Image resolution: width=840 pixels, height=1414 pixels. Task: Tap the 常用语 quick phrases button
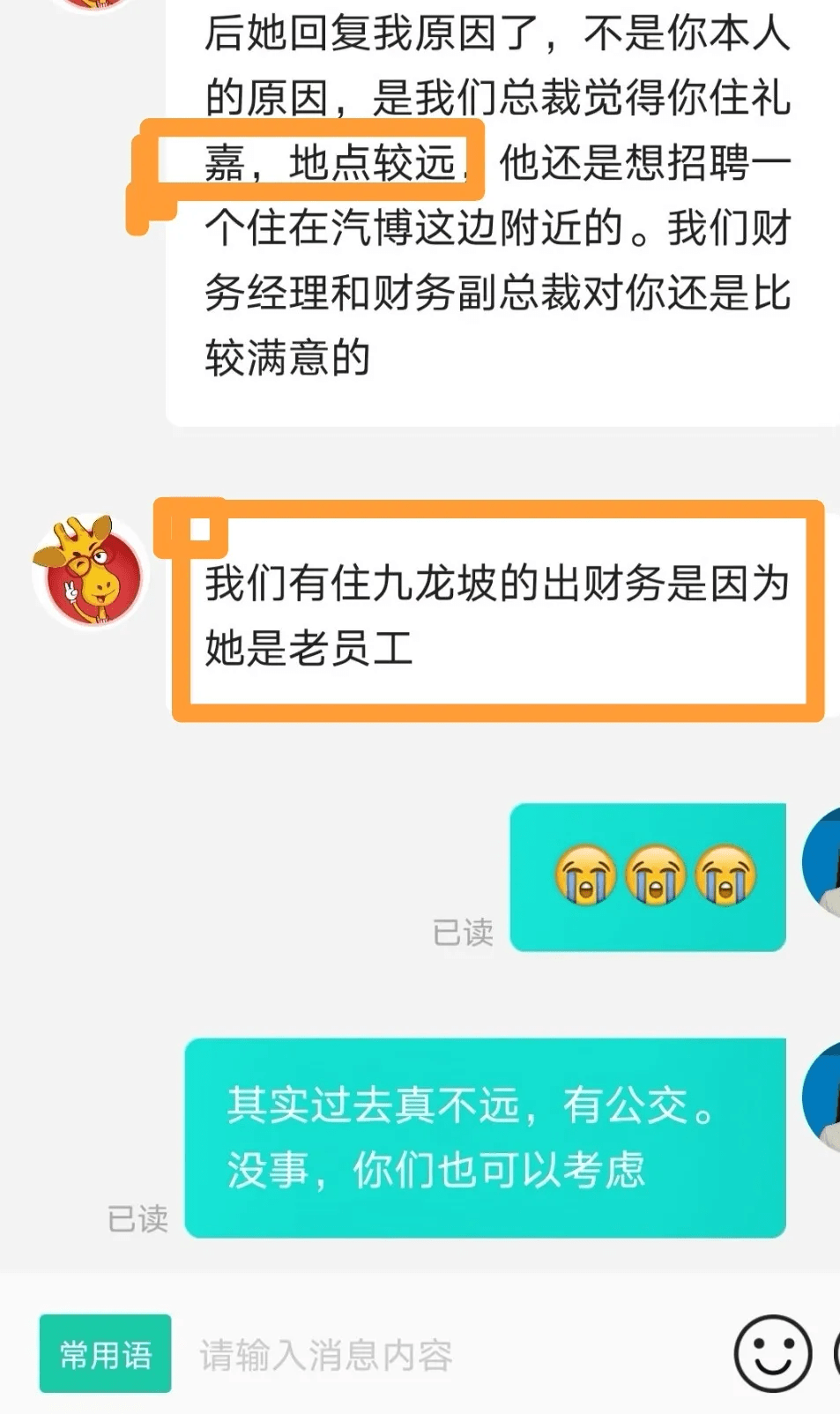(x=105, y=1354)
